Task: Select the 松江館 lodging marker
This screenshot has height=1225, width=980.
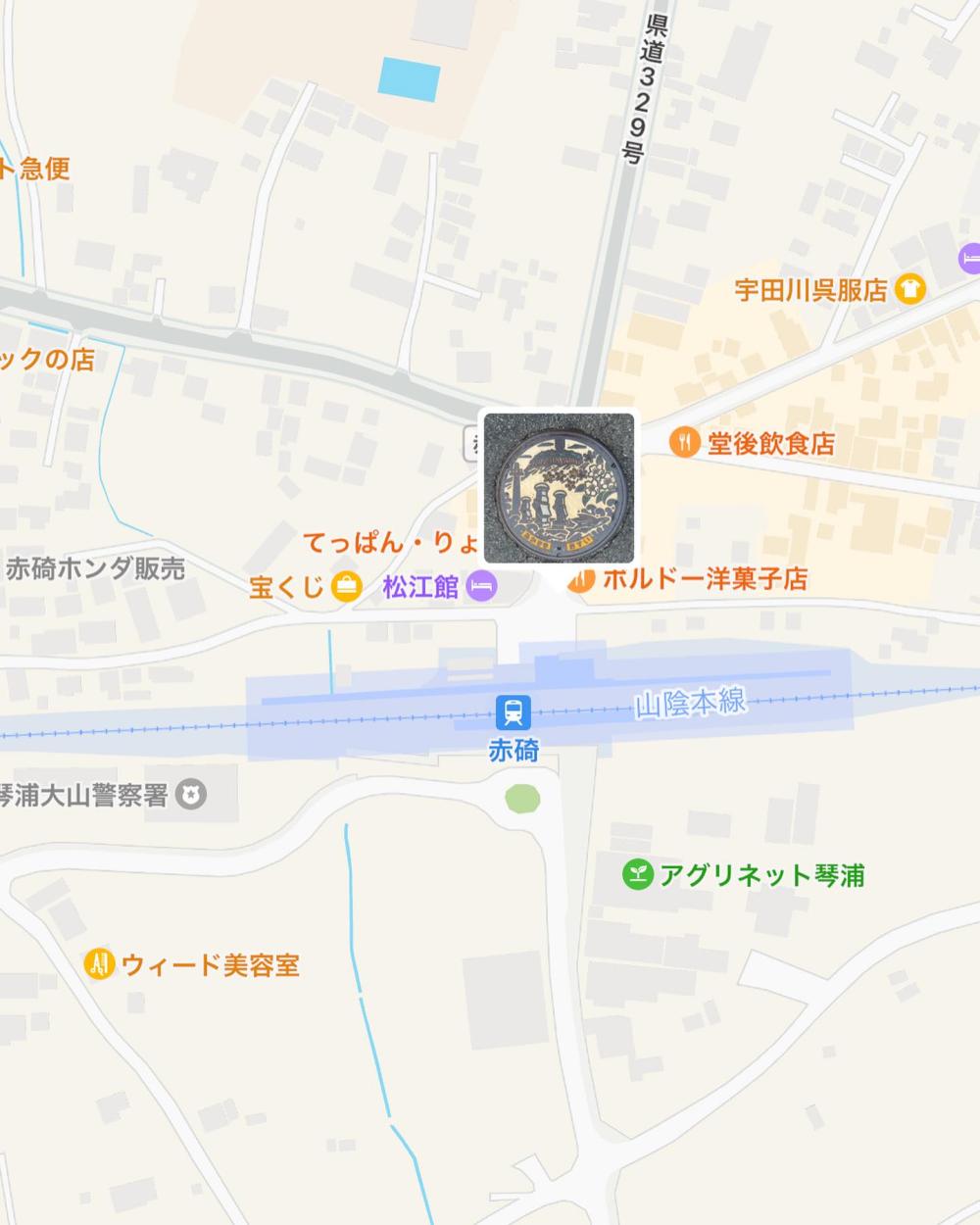Action: [x=482, y=587]
